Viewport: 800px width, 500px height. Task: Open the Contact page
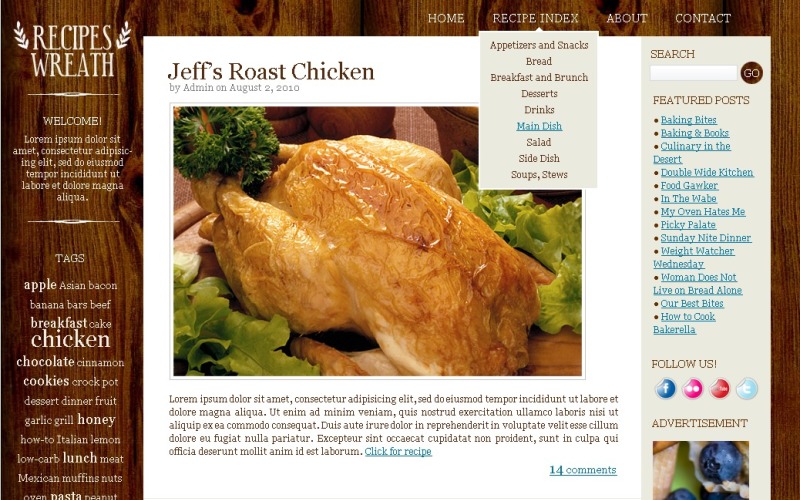703,18
